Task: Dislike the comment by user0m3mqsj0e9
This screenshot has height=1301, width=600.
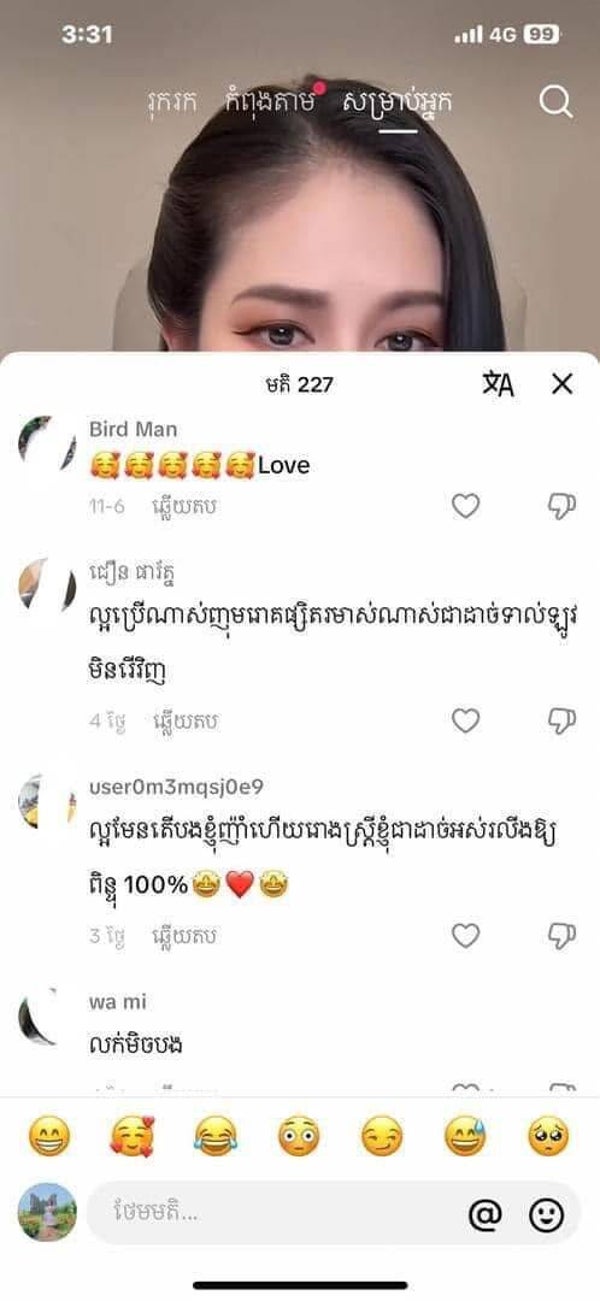Action: point(562,936)
